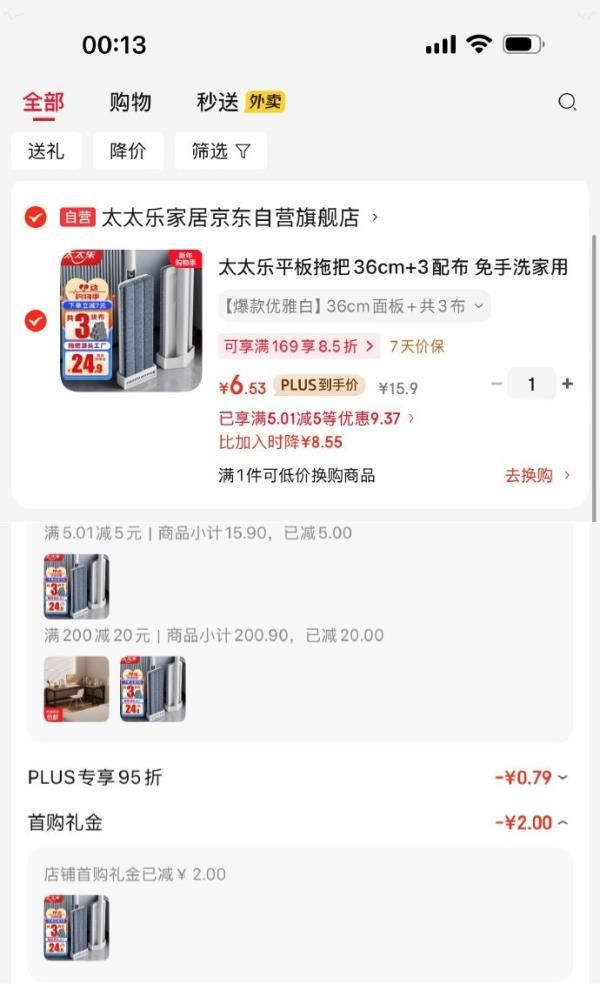Filter cart by 送礼 chip
600x985 pixels.
[x=46, y=151]
